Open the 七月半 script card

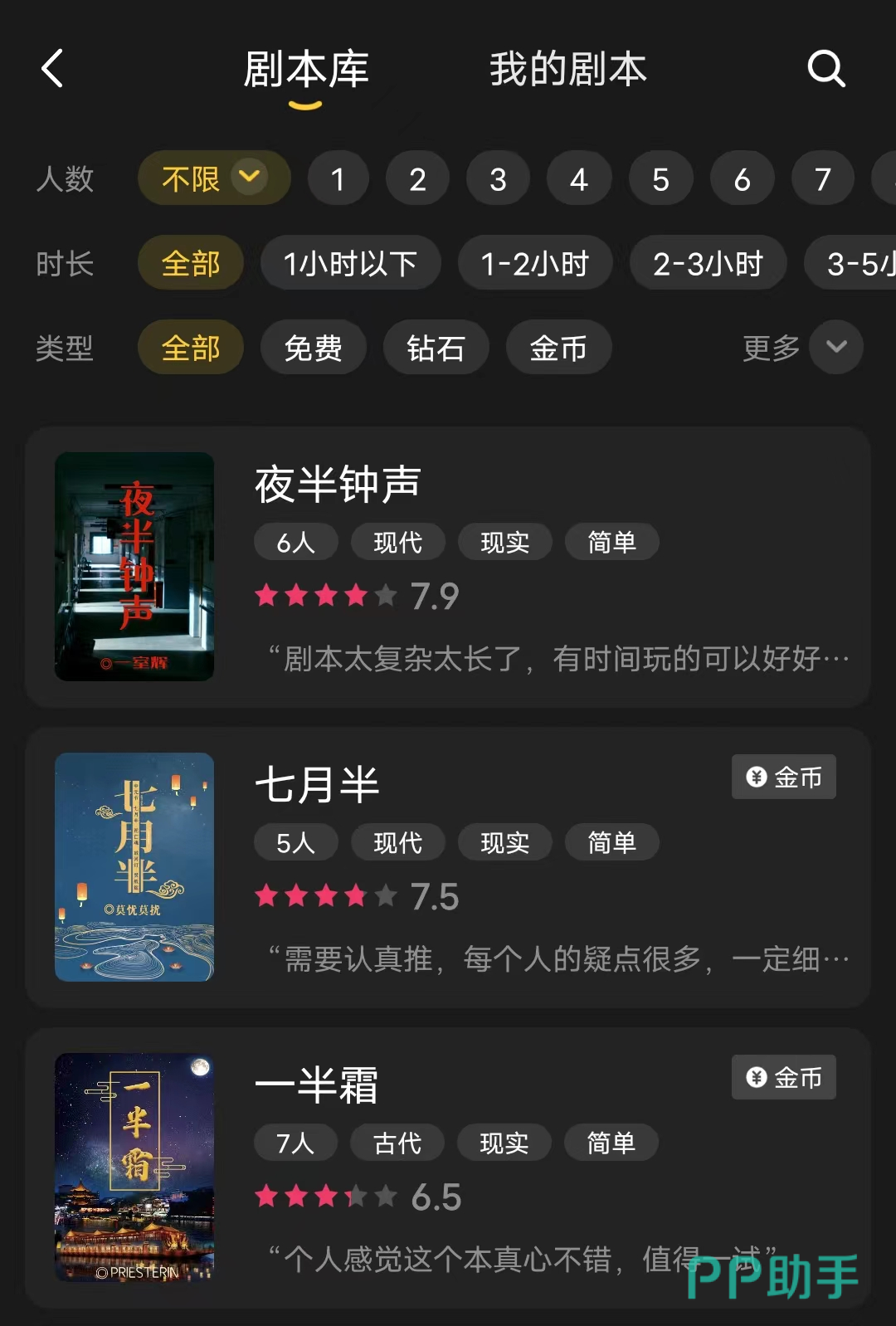(448, 868)
